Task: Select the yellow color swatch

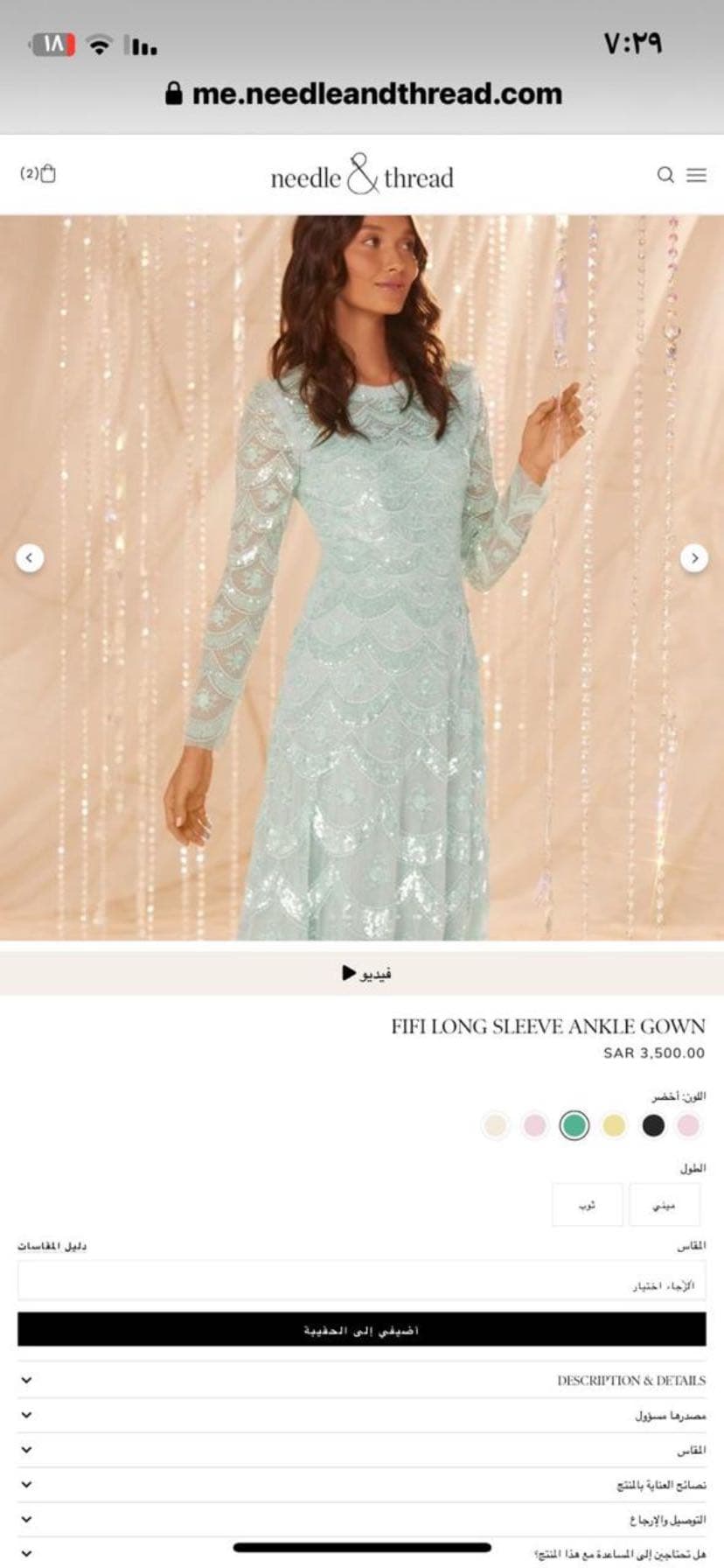Action: tap(614, 1125)
